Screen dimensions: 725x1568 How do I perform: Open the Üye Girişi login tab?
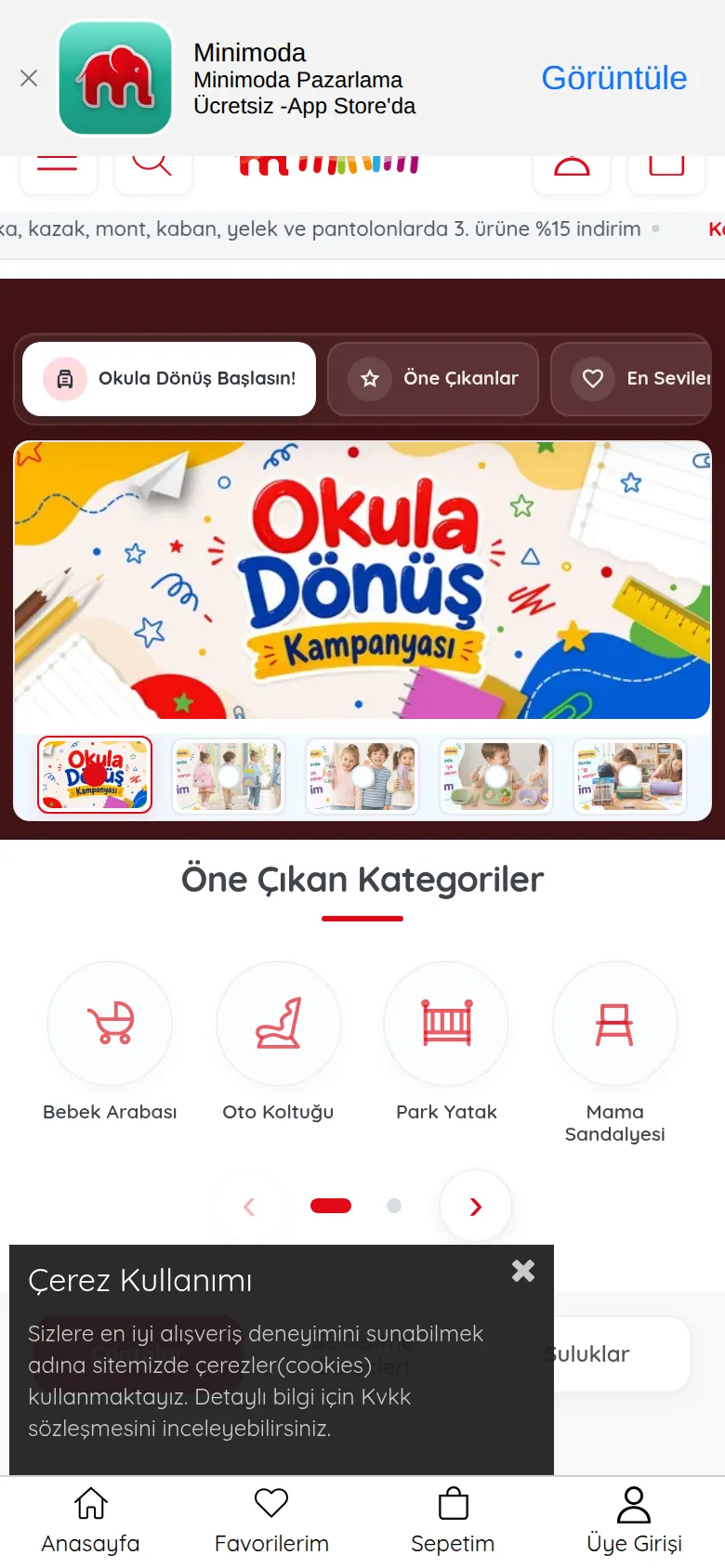[634, 1522]
